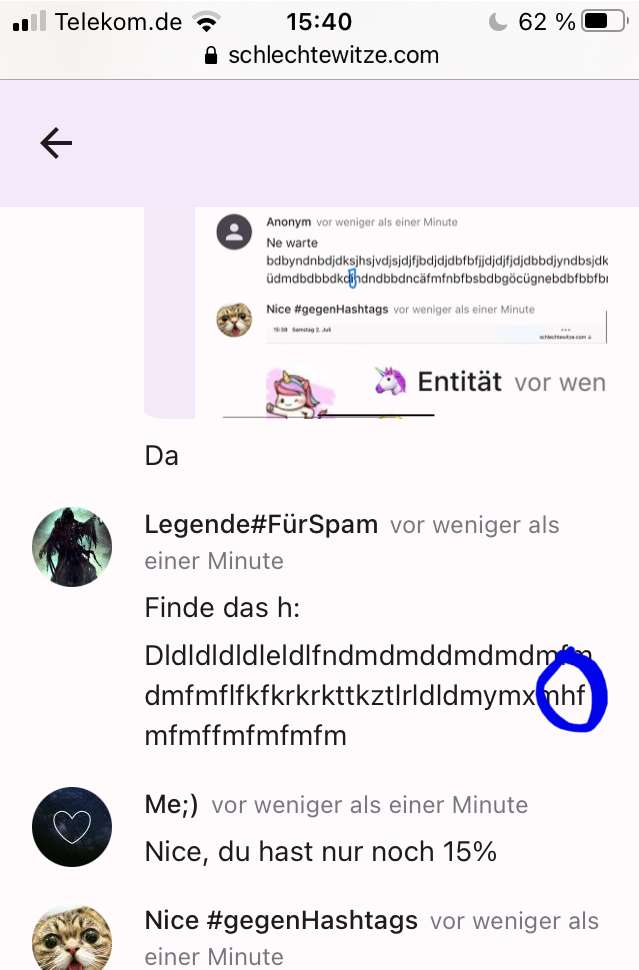Open the schlechtewitze.com address bar

point(320,55)
